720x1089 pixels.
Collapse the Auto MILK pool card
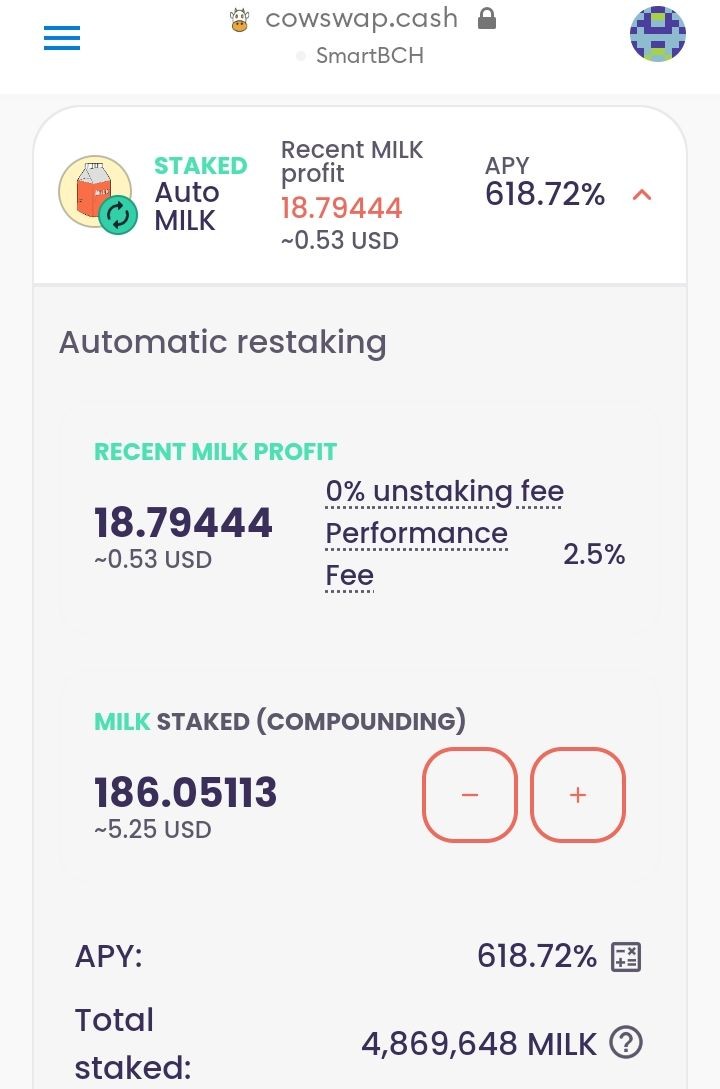642,195
